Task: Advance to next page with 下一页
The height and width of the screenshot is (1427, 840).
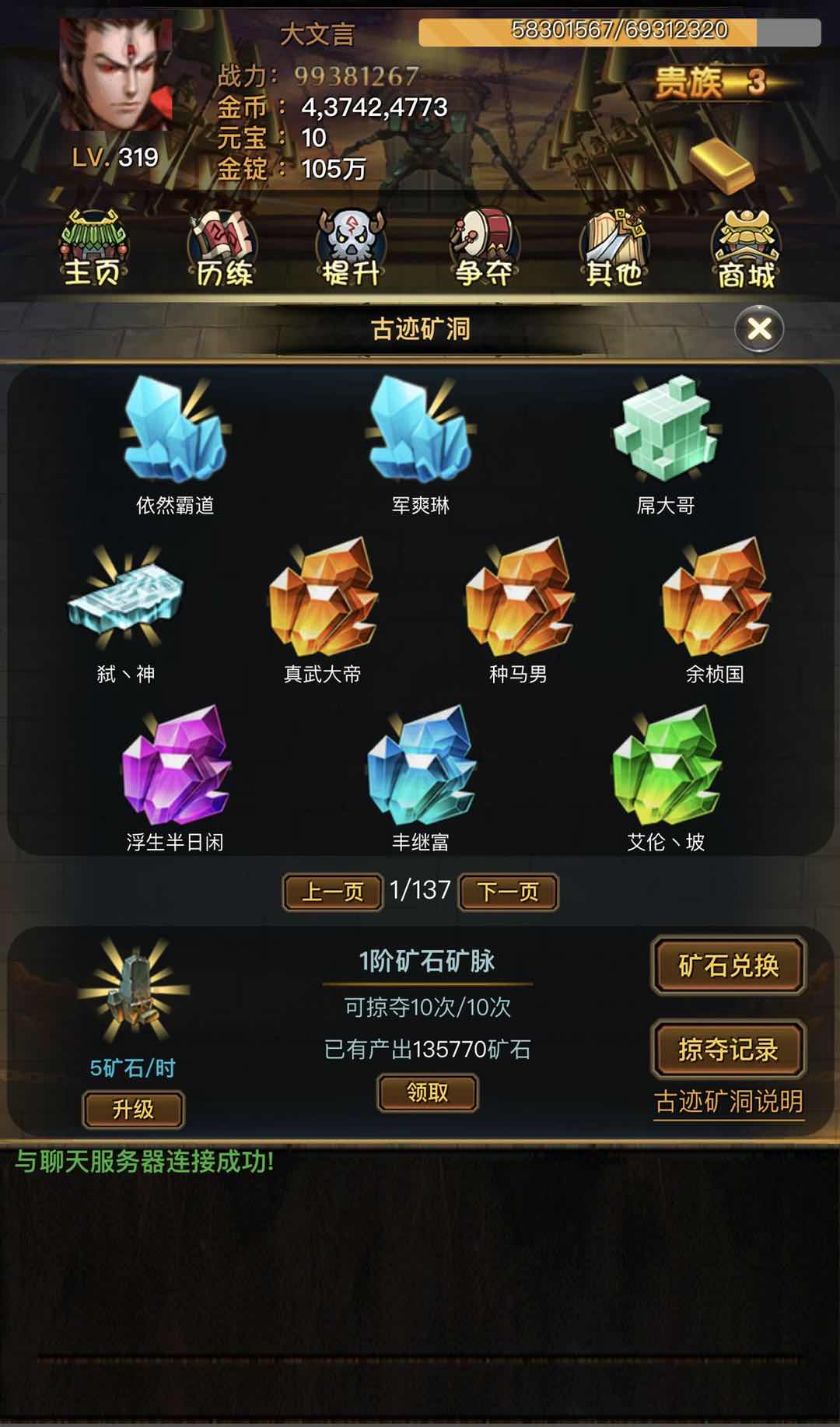Action: (507, 892)
